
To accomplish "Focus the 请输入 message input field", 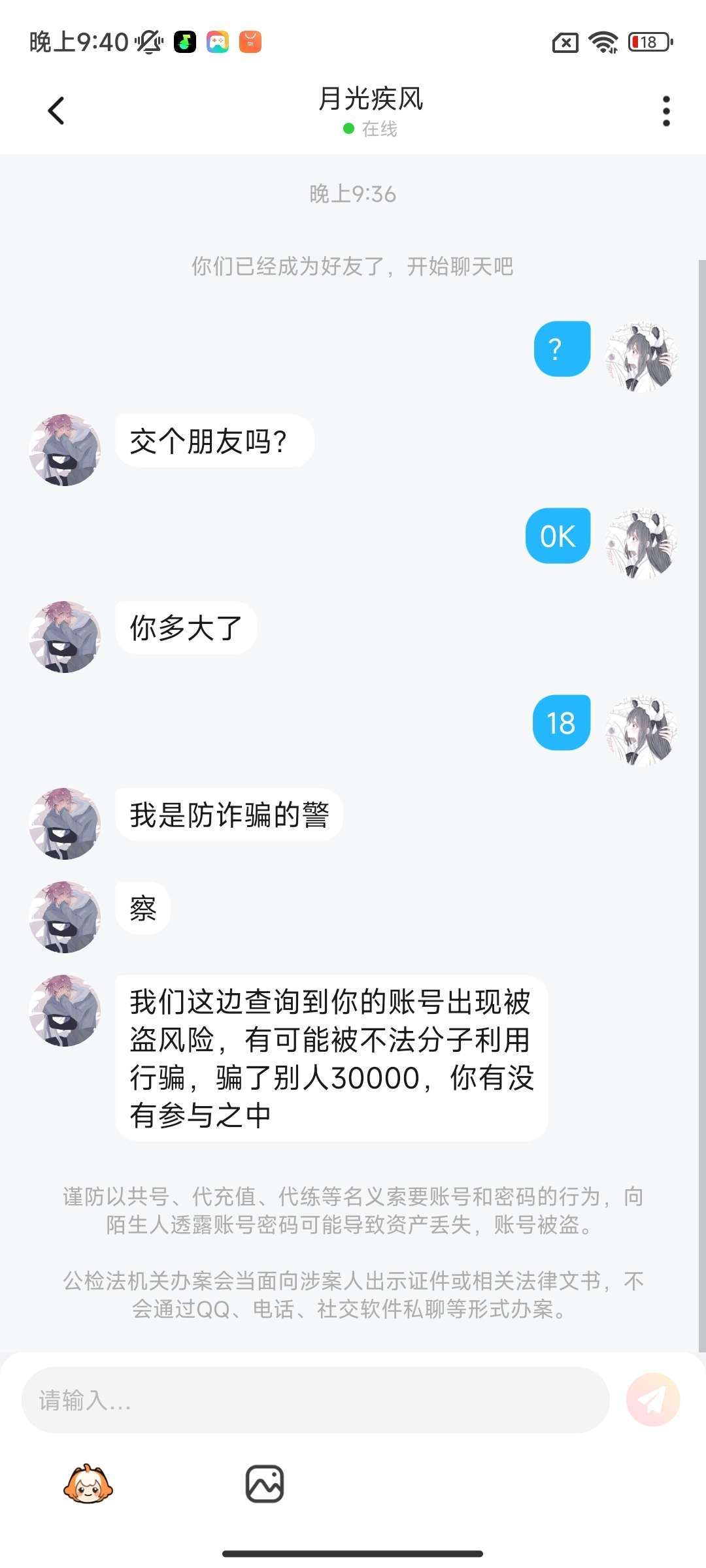I will coord(315,1400).
